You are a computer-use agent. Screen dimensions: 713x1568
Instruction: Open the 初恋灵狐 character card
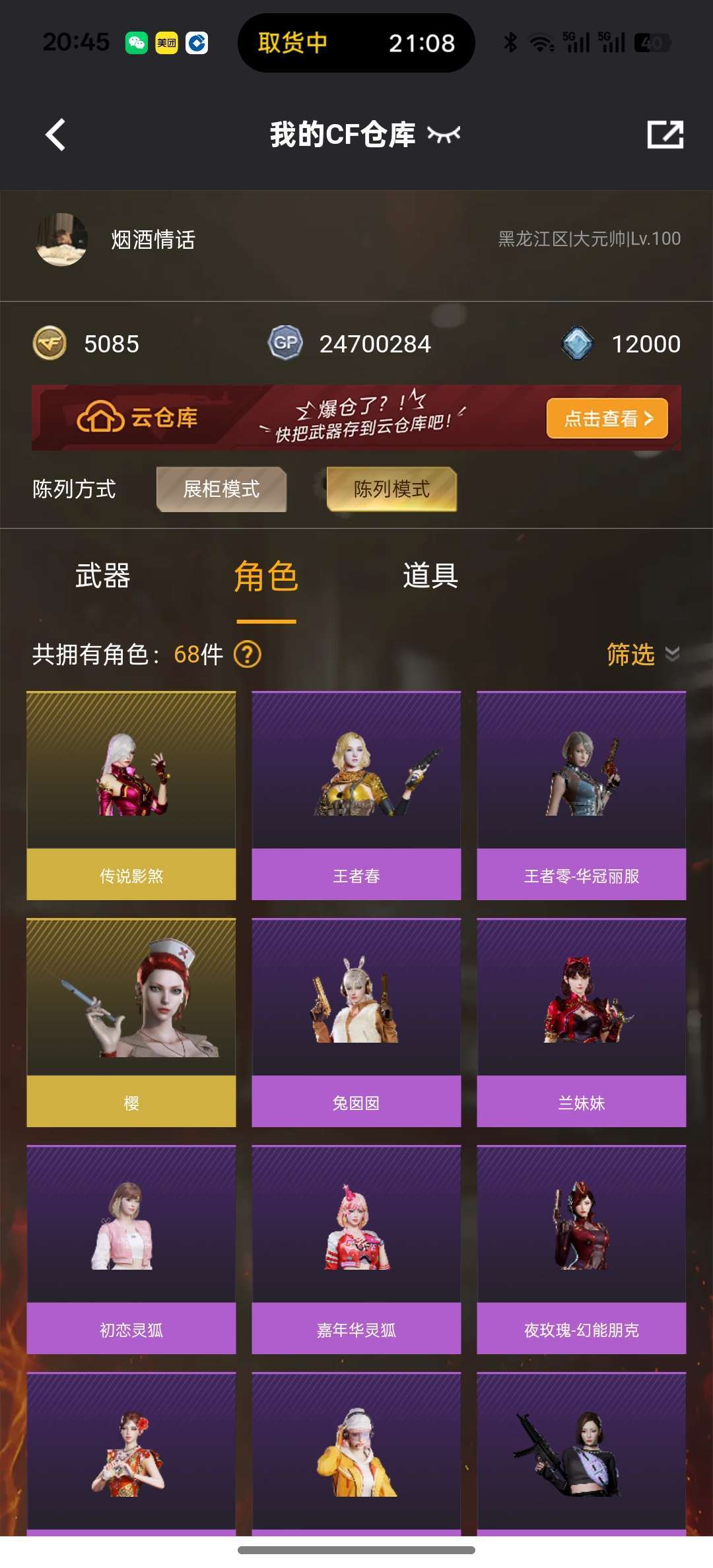[131, 1249]
